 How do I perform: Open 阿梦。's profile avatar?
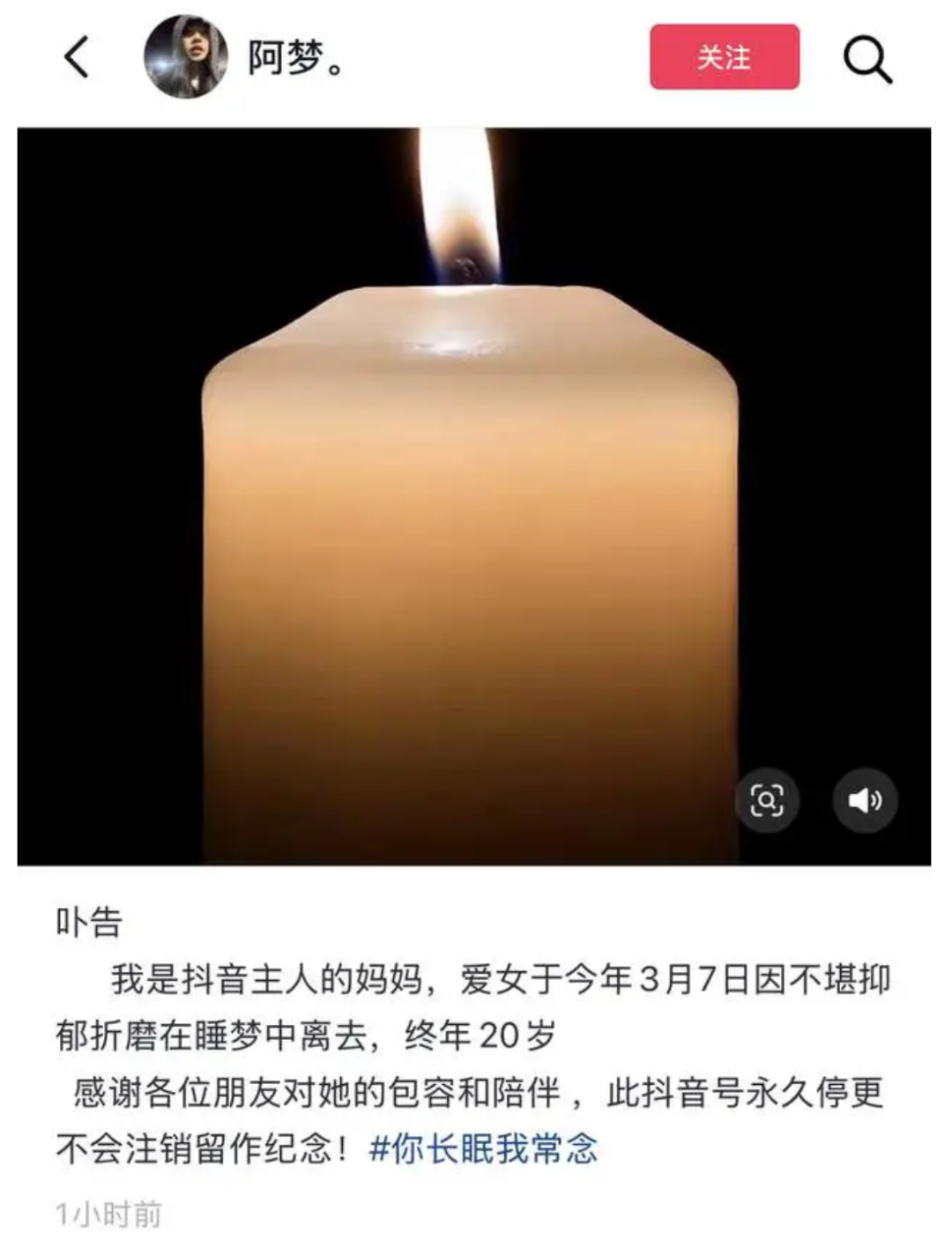pos(186,57)
